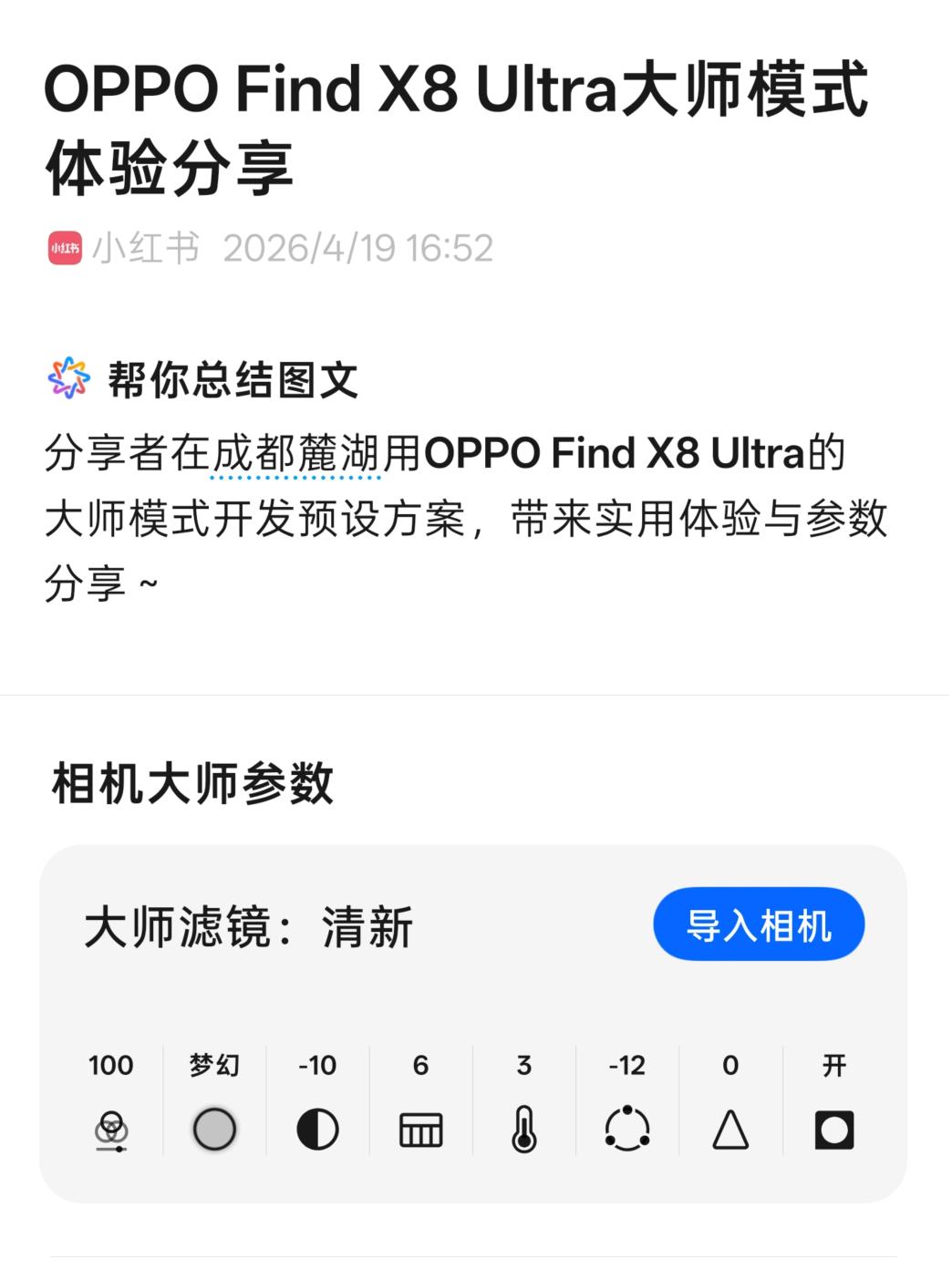Click the levels grid icon labeled 6
952x1270 pixels.
(x=419, y=1130)
